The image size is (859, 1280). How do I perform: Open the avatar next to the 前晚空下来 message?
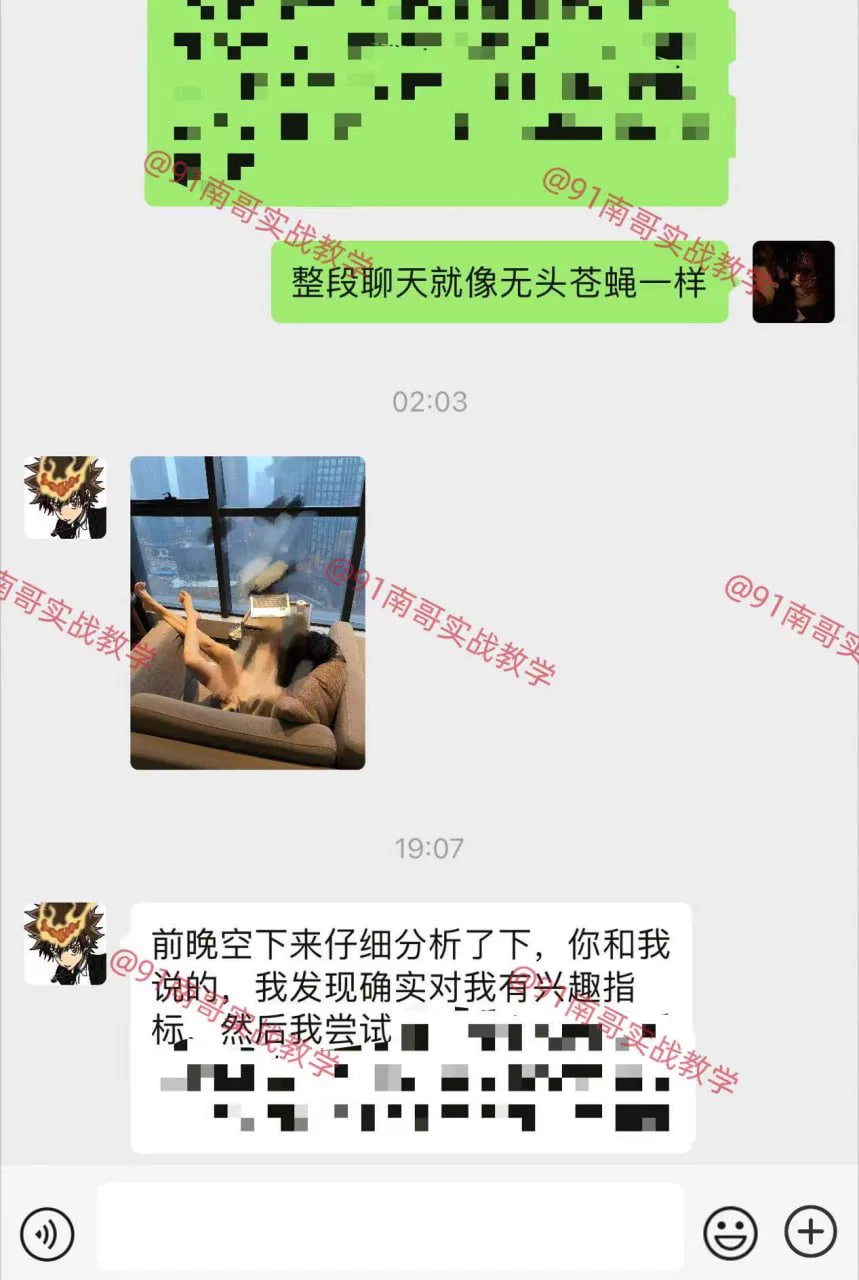[65, 944]
